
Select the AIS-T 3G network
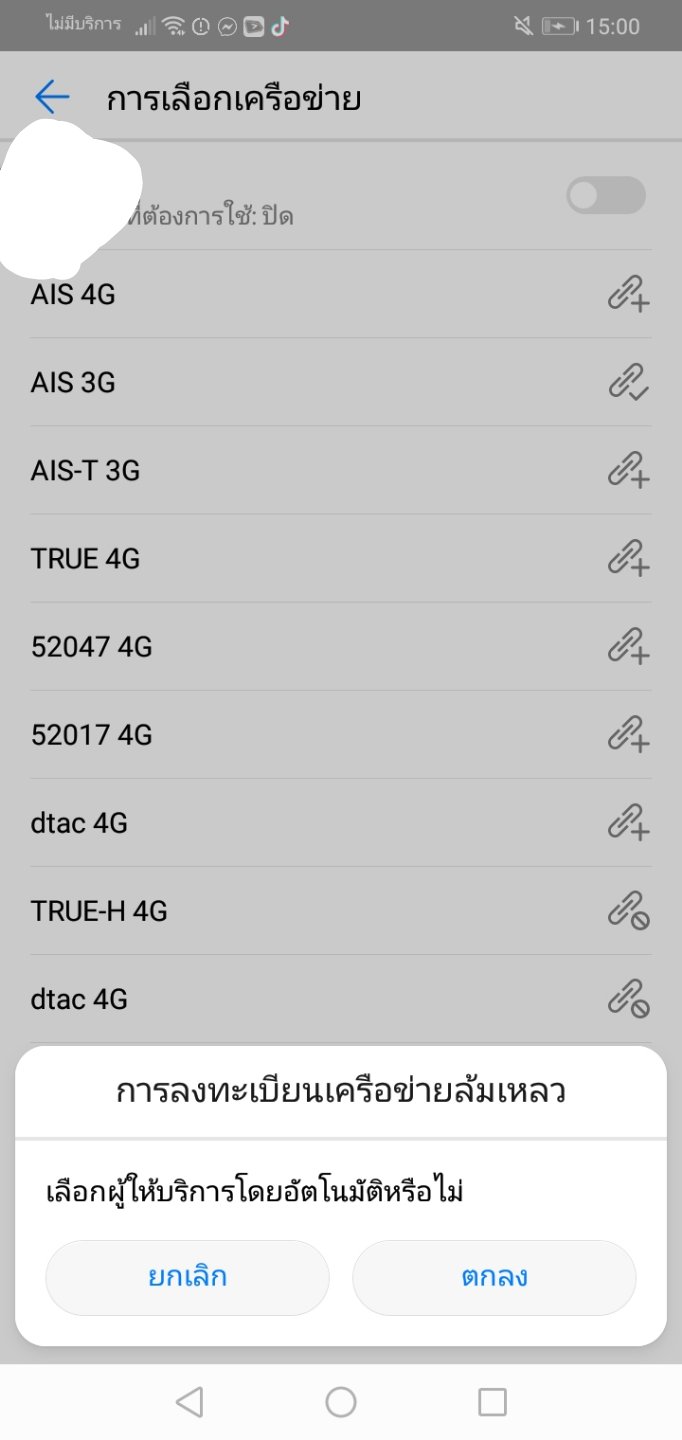coord(340,470)
